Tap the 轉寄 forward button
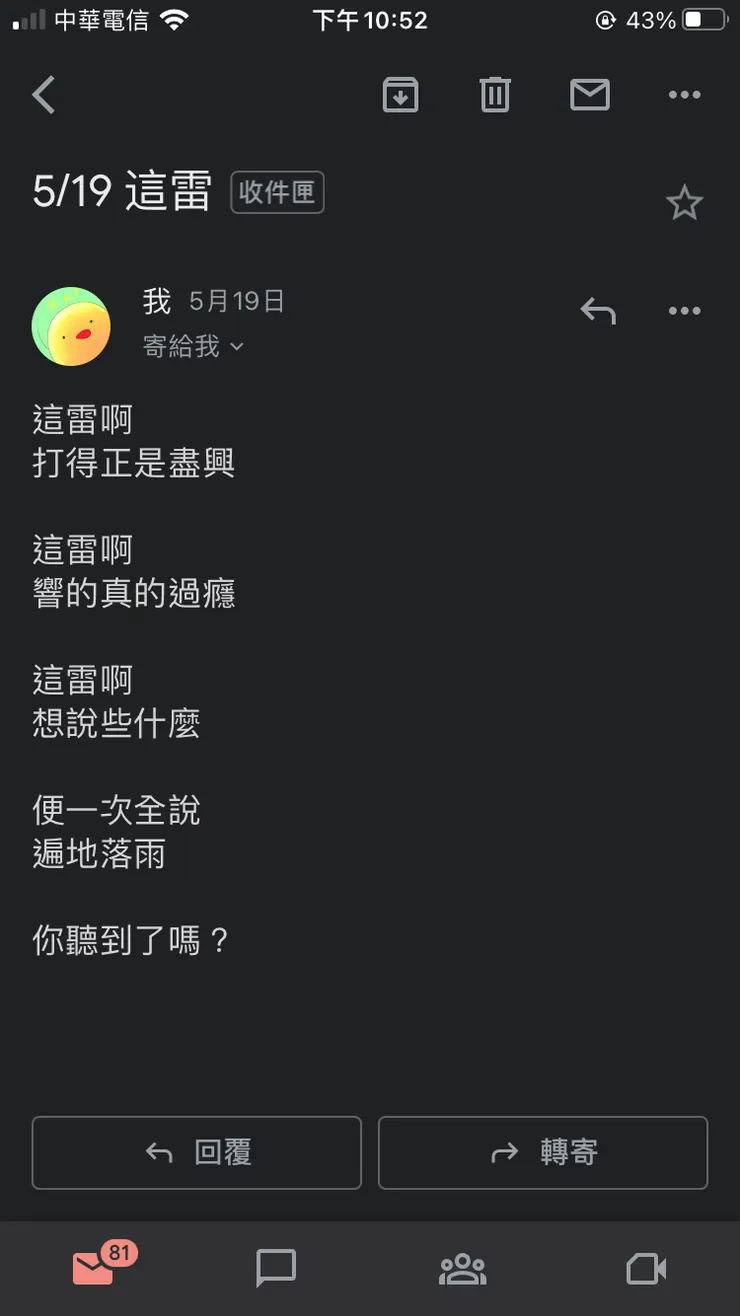This screenshot has height=1316, width=740. click(543, 1153)
